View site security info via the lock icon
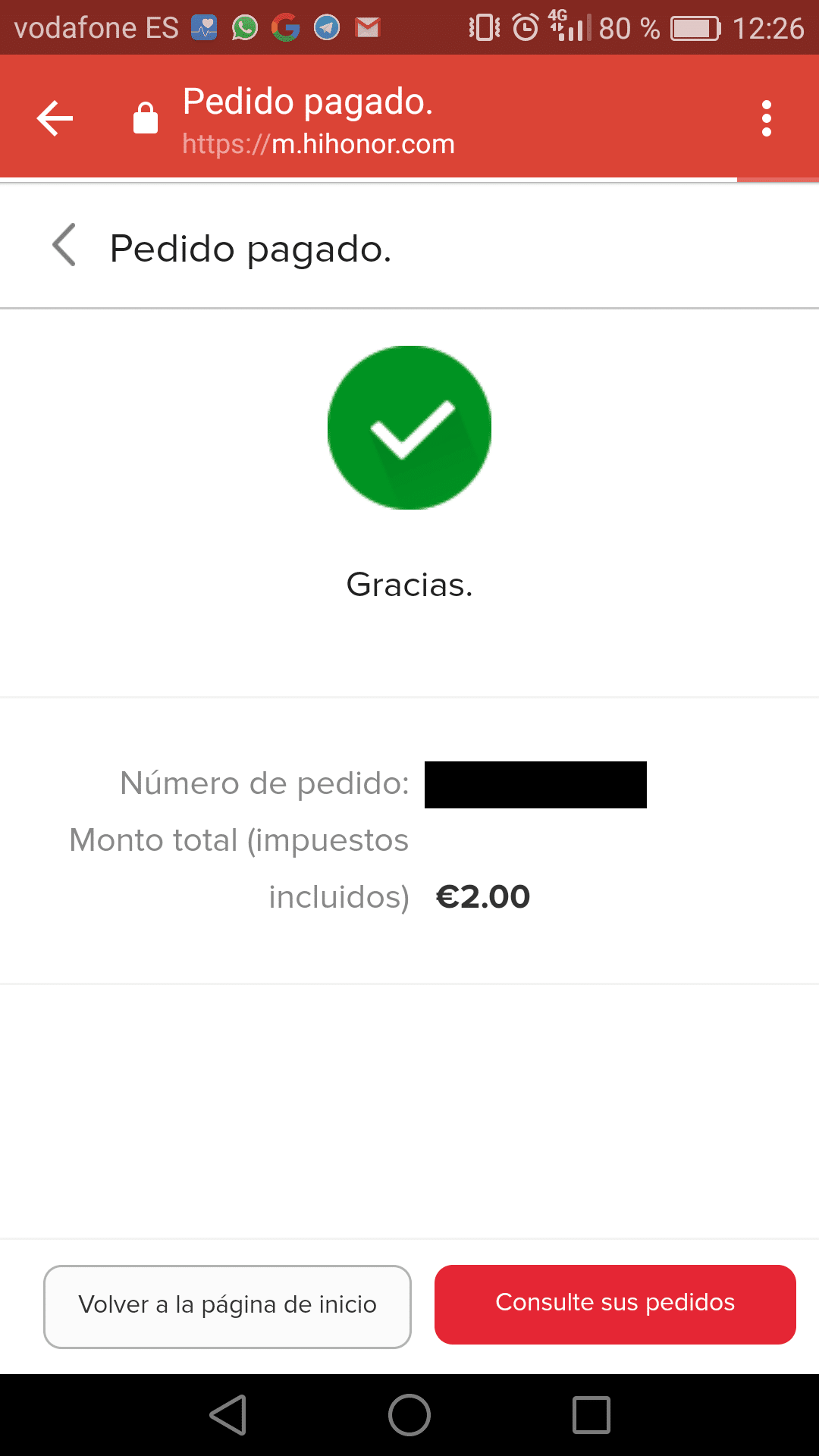Viewport: 819px width, 1456px height. click(x=146, y=118)
